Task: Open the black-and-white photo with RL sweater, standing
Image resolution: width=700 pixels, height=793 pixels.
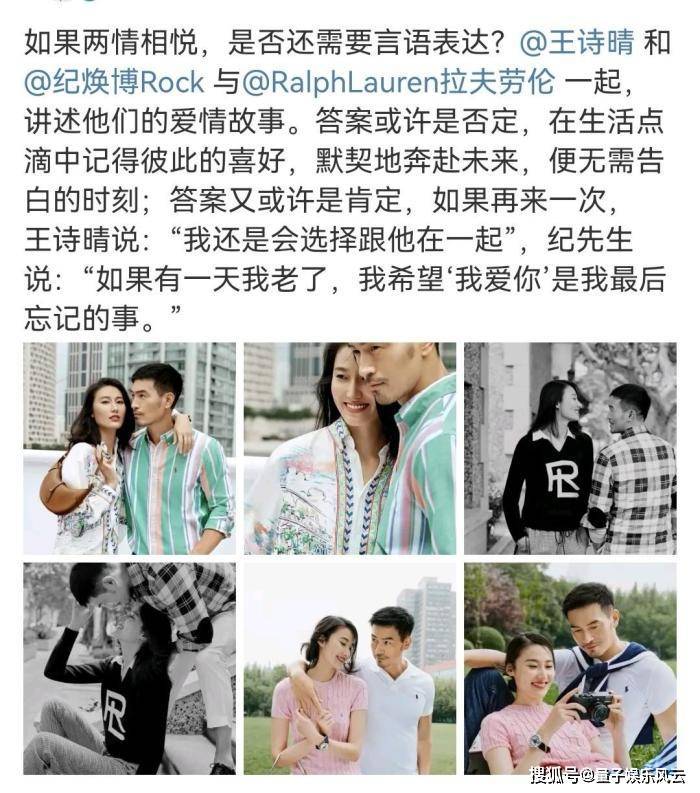Action: pos(570,448)
